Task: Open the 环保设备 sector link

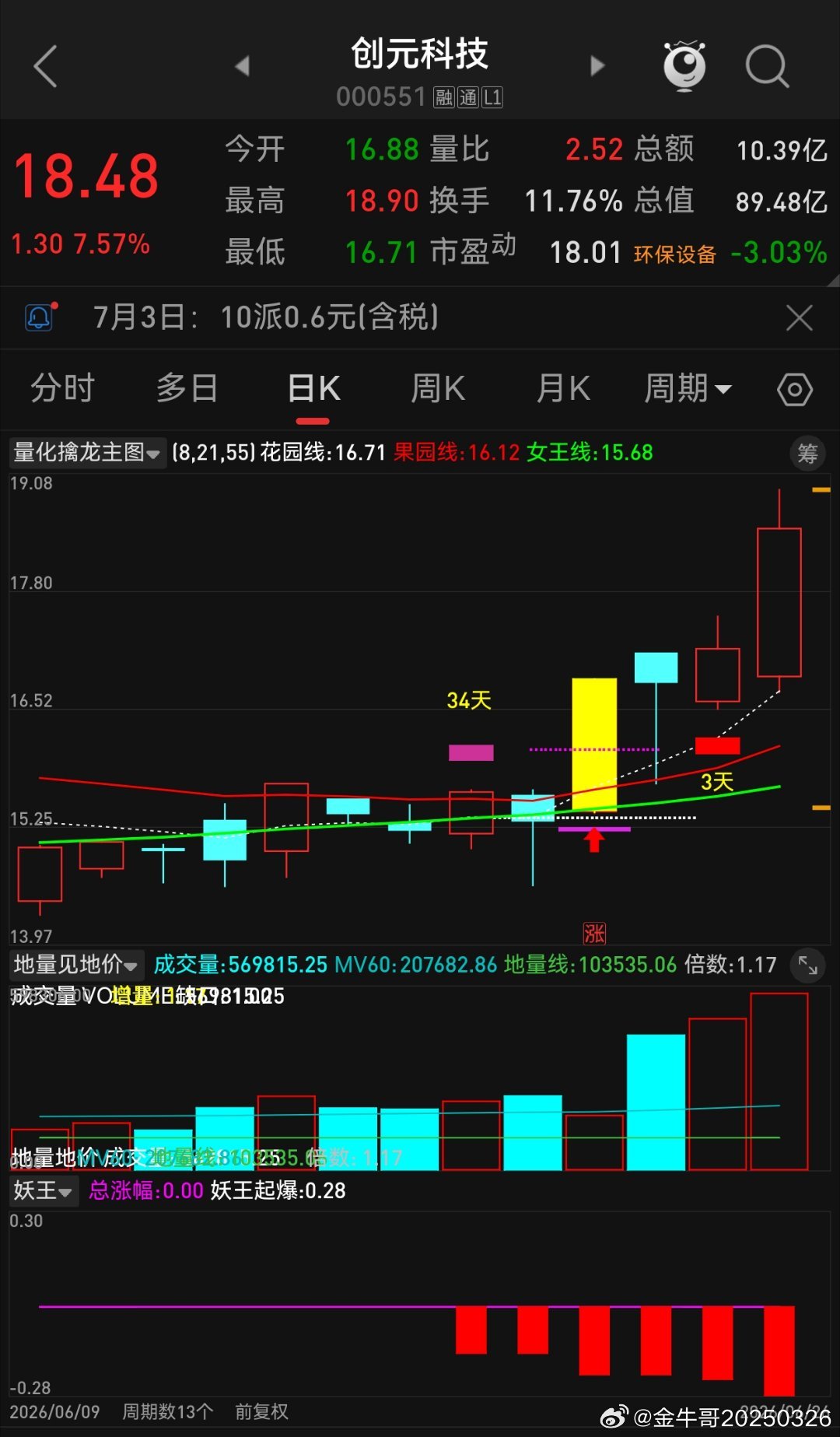Action: coord(674,254)
